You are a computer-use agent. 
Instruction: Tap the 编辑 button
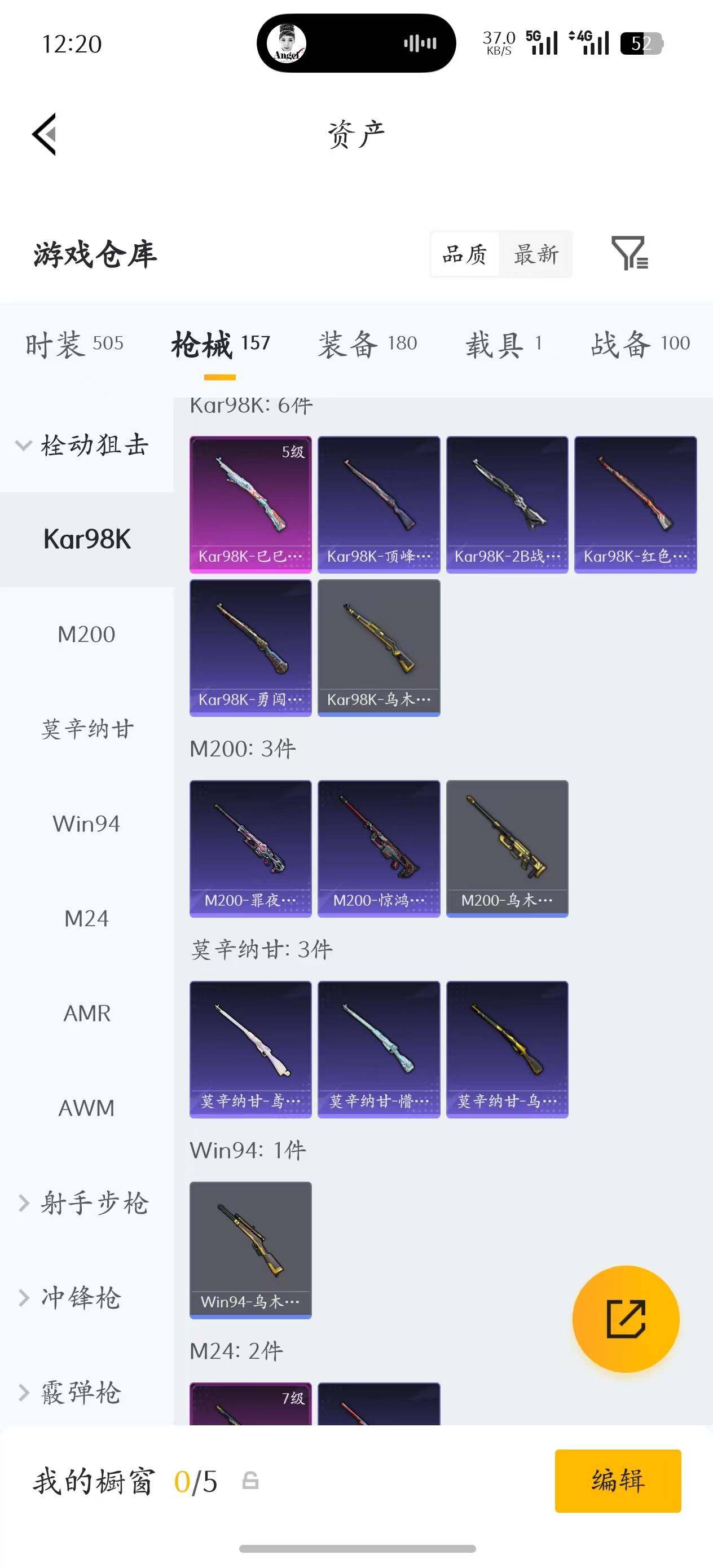(x=618, y=1481)
